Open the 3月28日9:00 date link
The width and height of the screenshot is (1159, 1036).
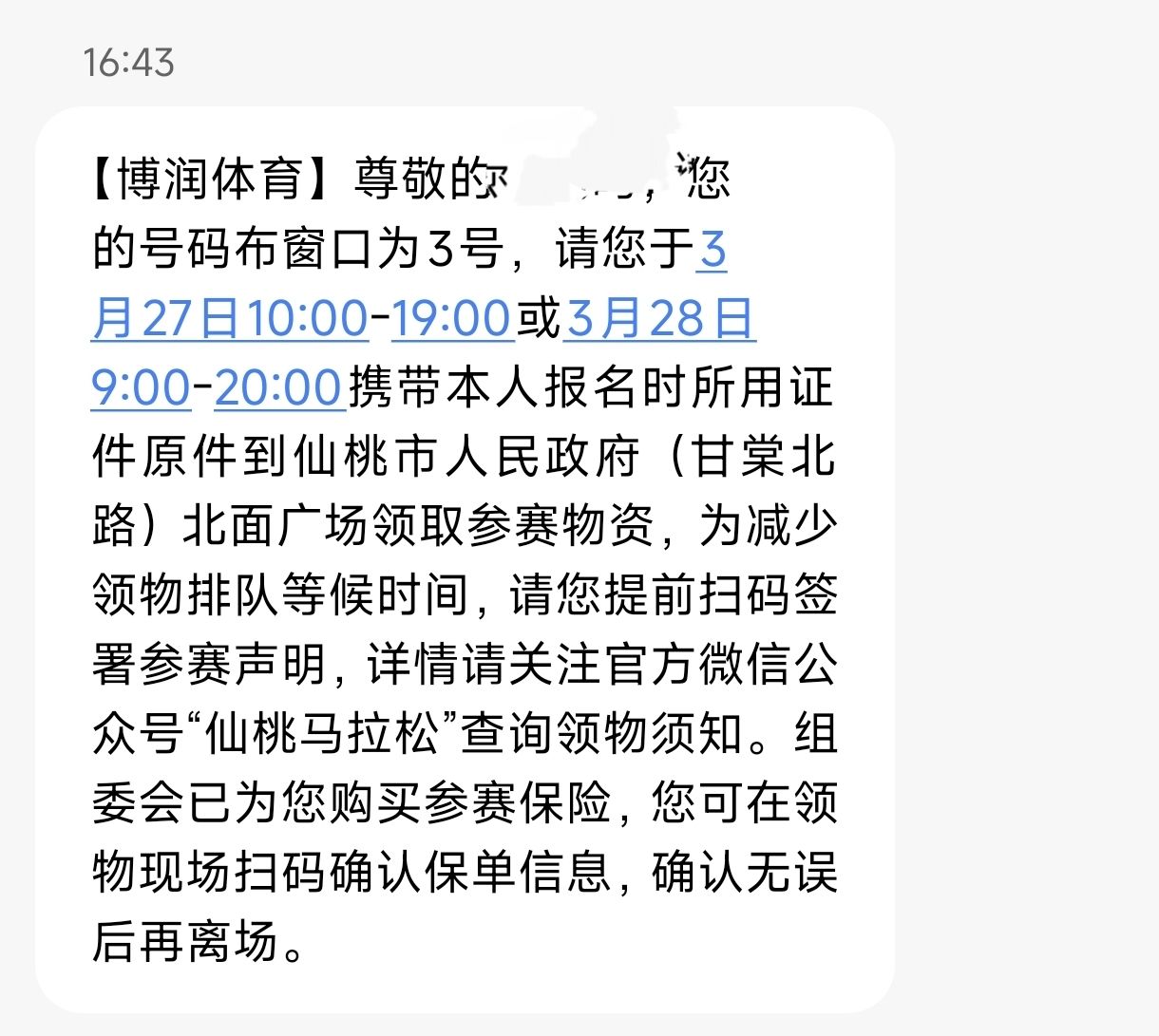tap(659, 318)
